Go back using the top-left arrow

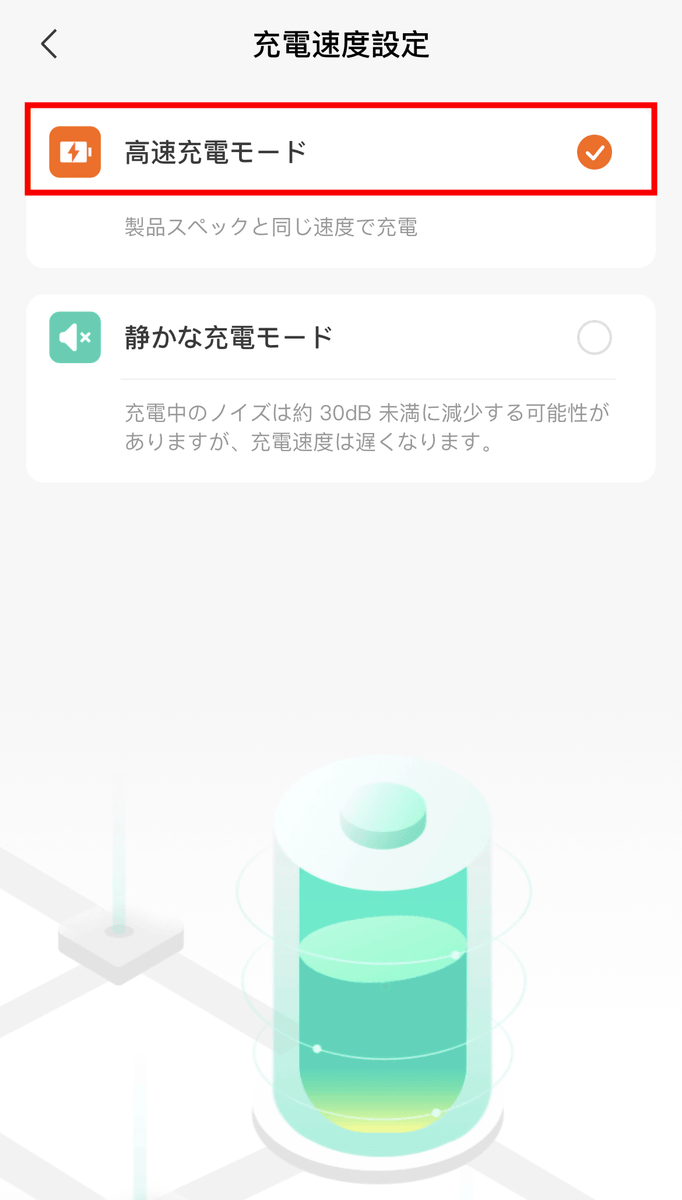(x=49, y=44)
